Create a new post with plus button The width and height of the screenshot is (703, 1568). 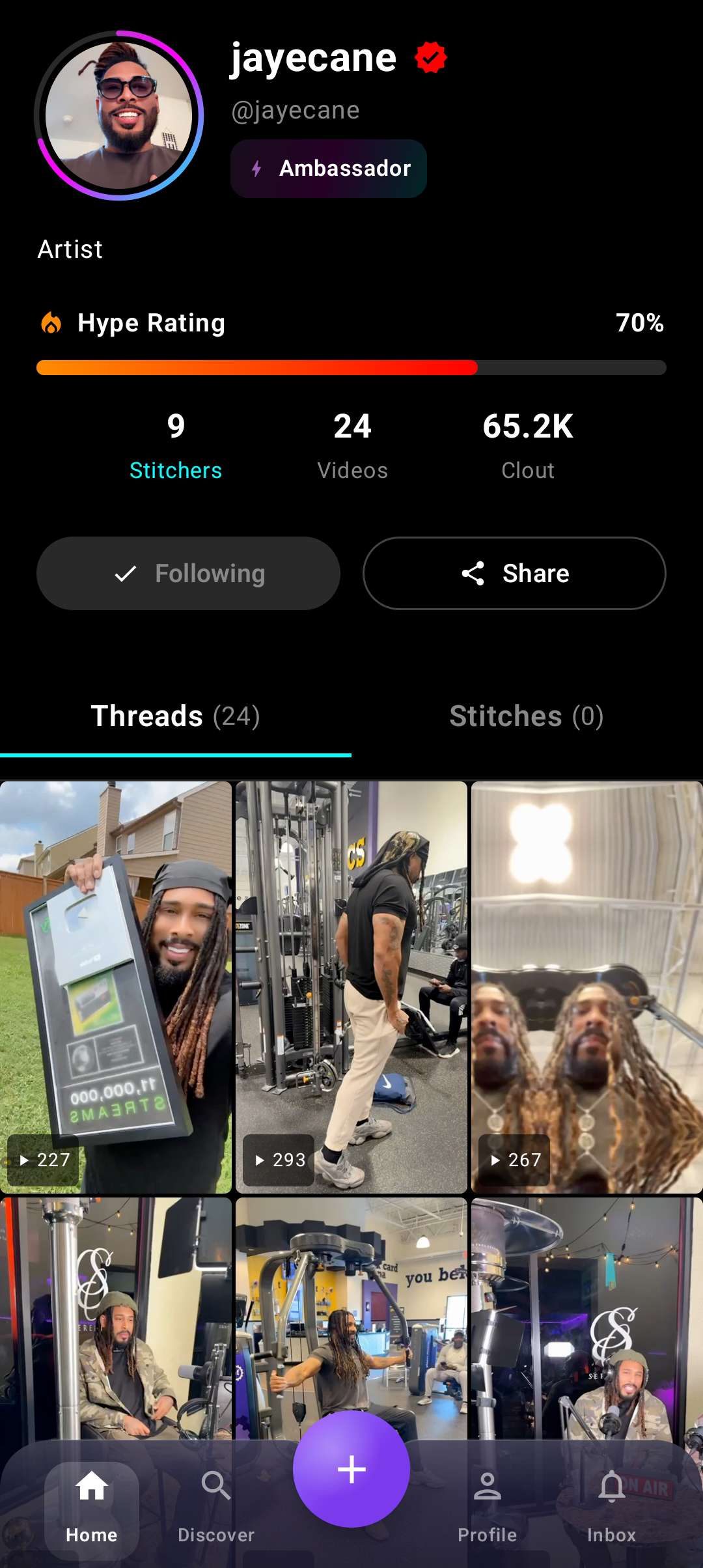tap(351, 1468)
